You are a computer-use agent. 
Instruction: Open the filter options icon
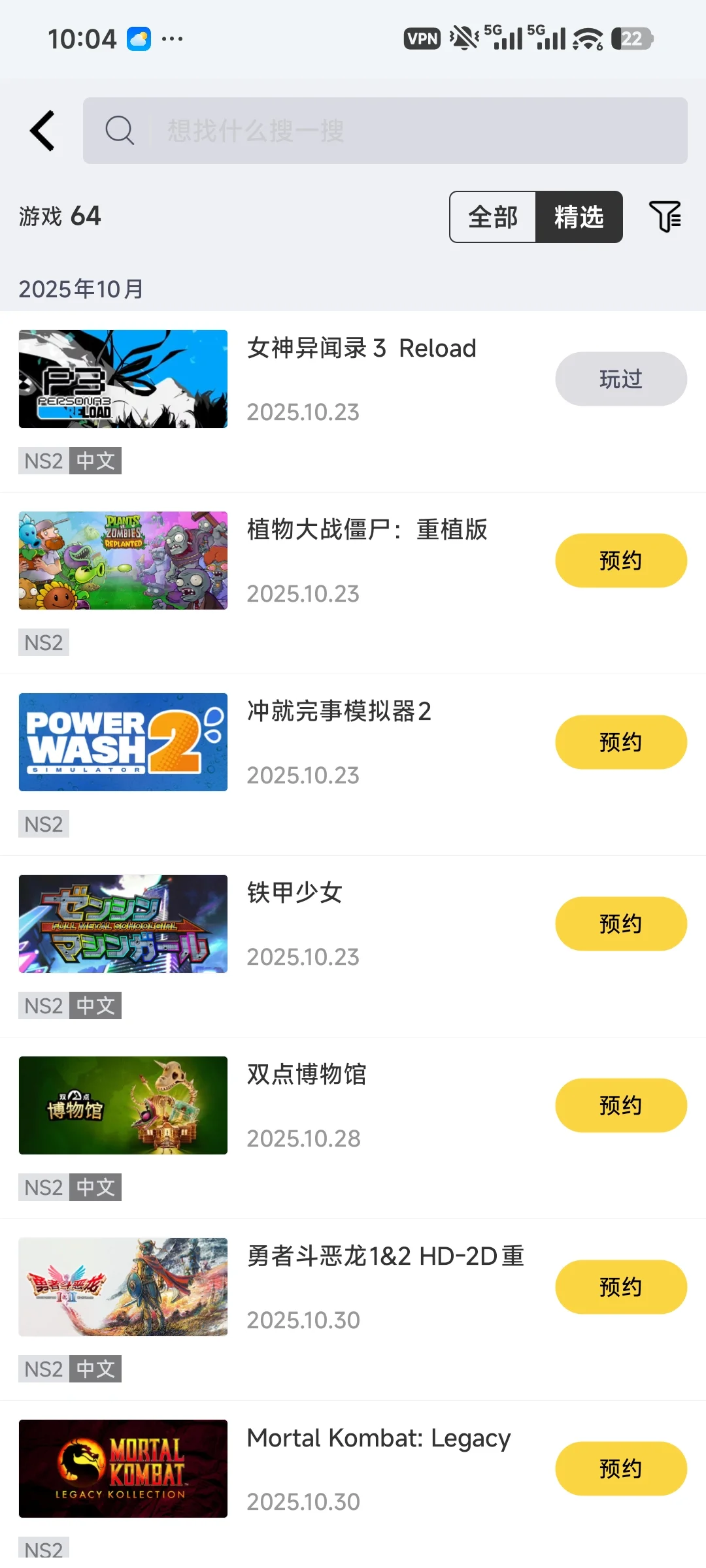[x=665, y=216]
